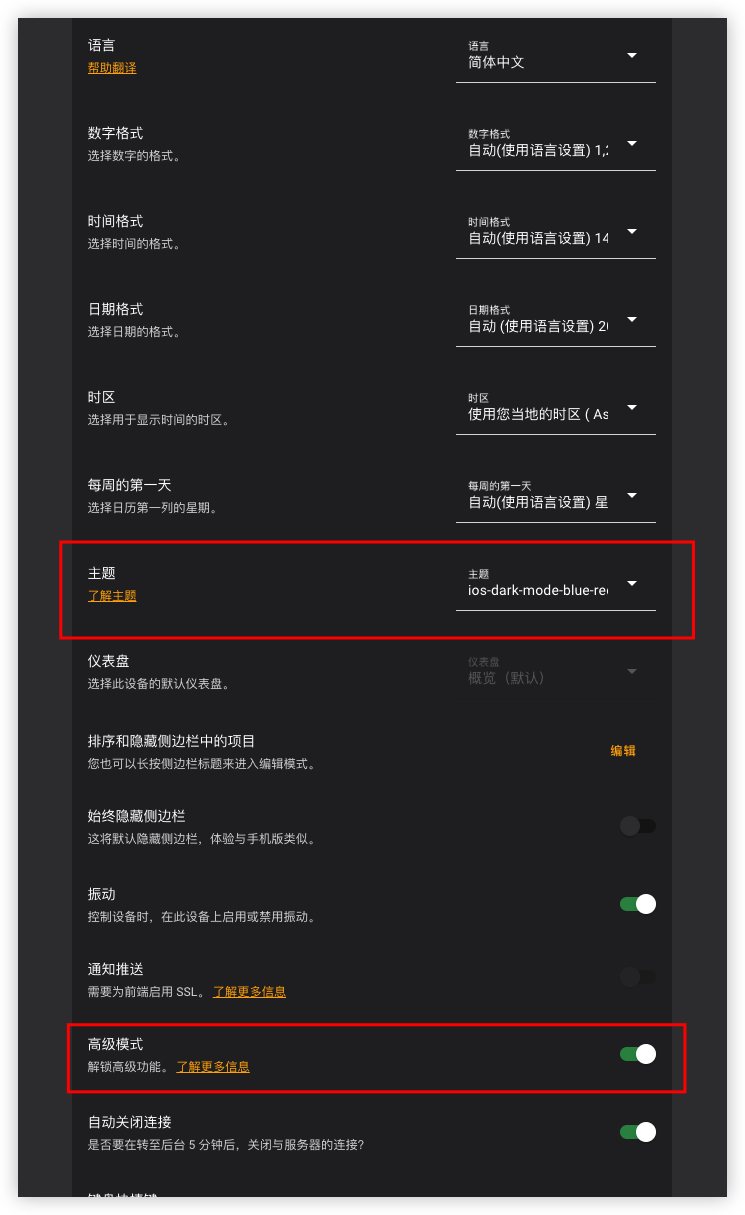Tap 编辑 to edit sidebar items
The width and height of the screenshot is (745, 1215).
pyautogui.click(x=623, y=751)
